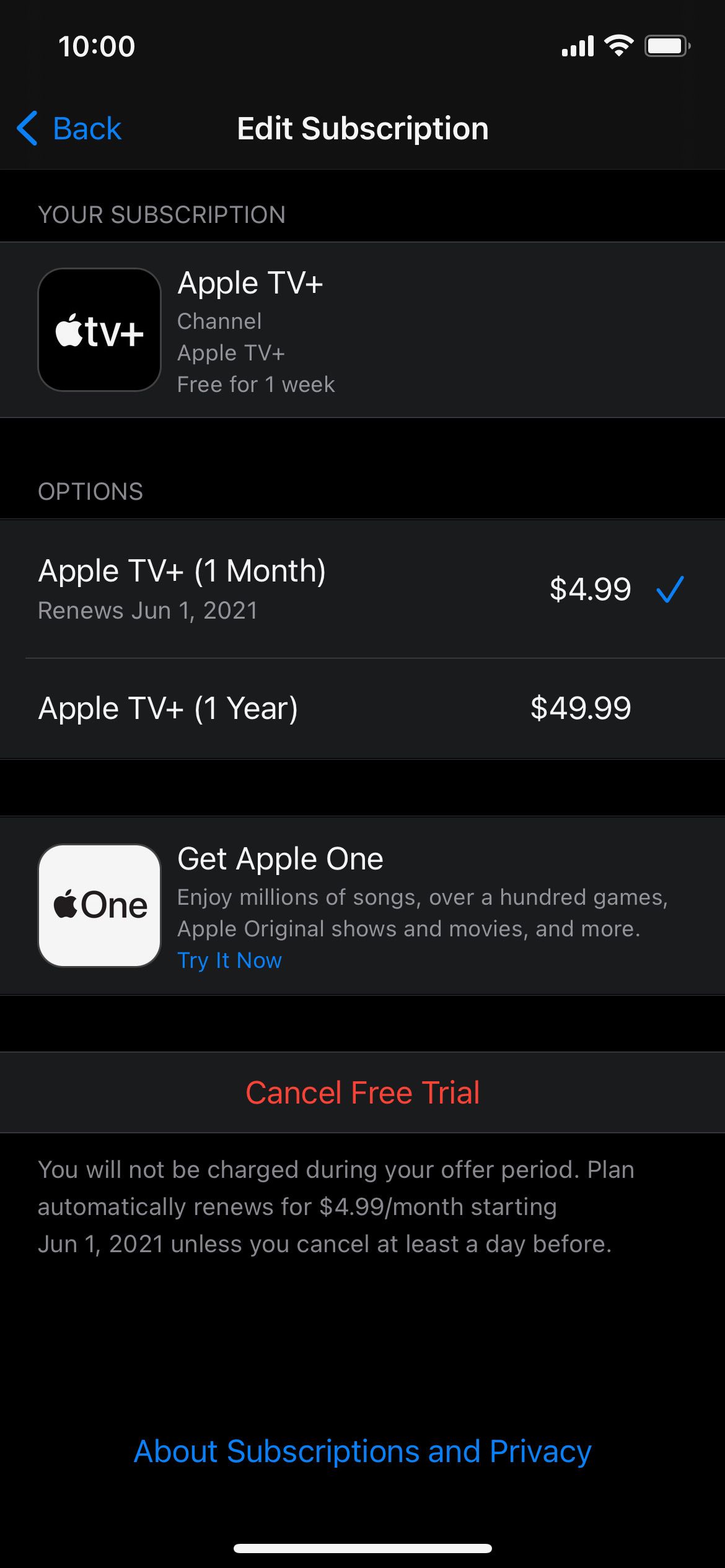
Task: Tap Cancel Free Trial
Action: [362, 1092]
